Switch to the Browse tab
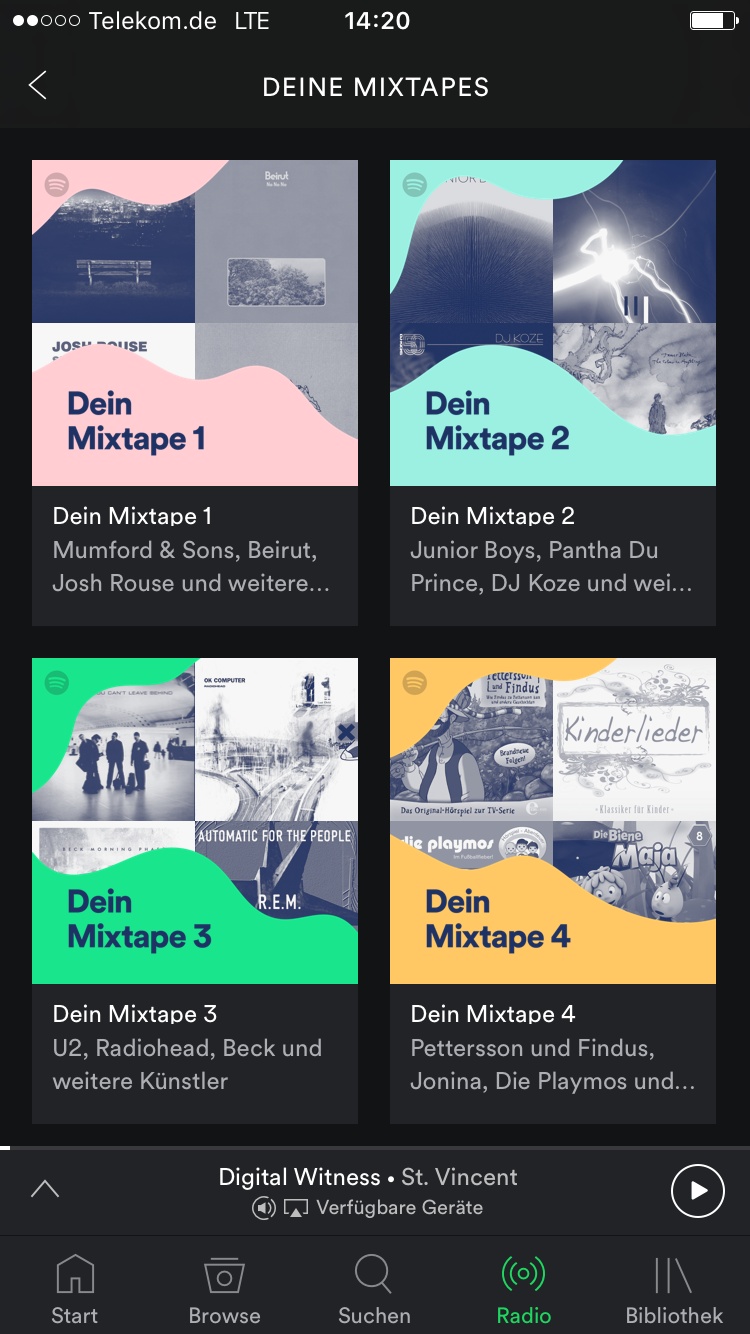Viewport: 750px width, 1334px height. pos(224,1289)
